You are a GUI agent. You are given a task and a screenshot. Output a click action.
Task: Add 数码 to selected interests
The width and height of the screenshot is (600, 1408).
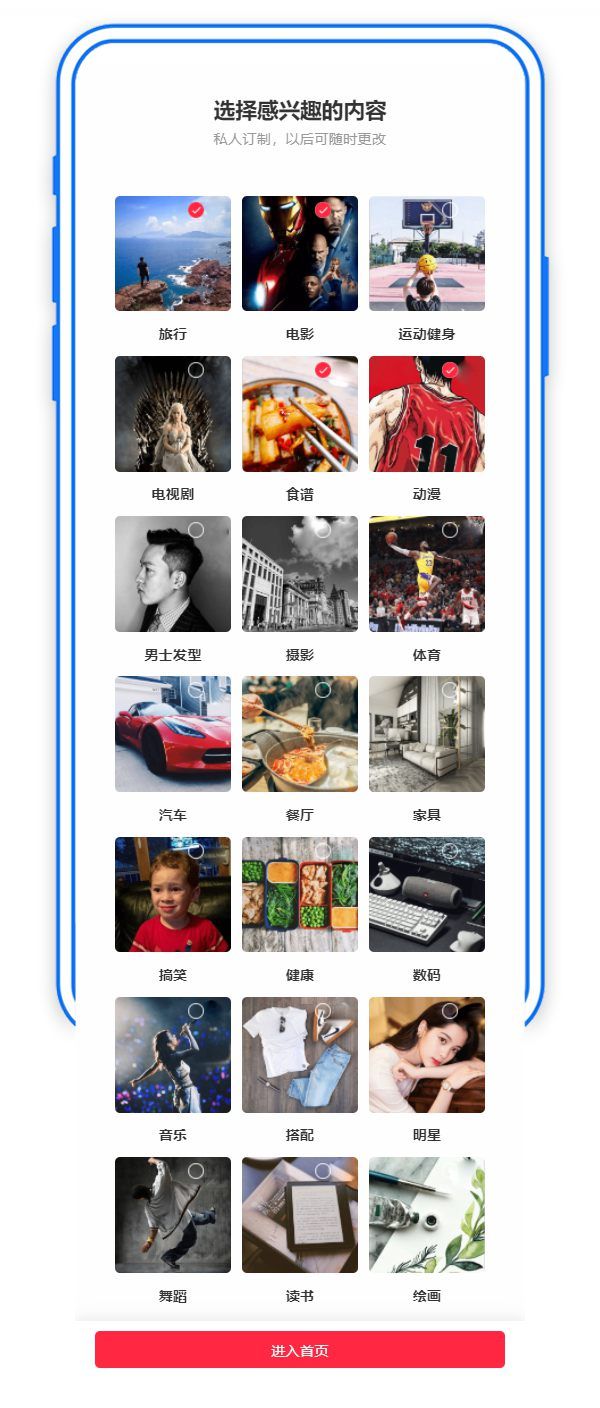(x=427, y=894)
